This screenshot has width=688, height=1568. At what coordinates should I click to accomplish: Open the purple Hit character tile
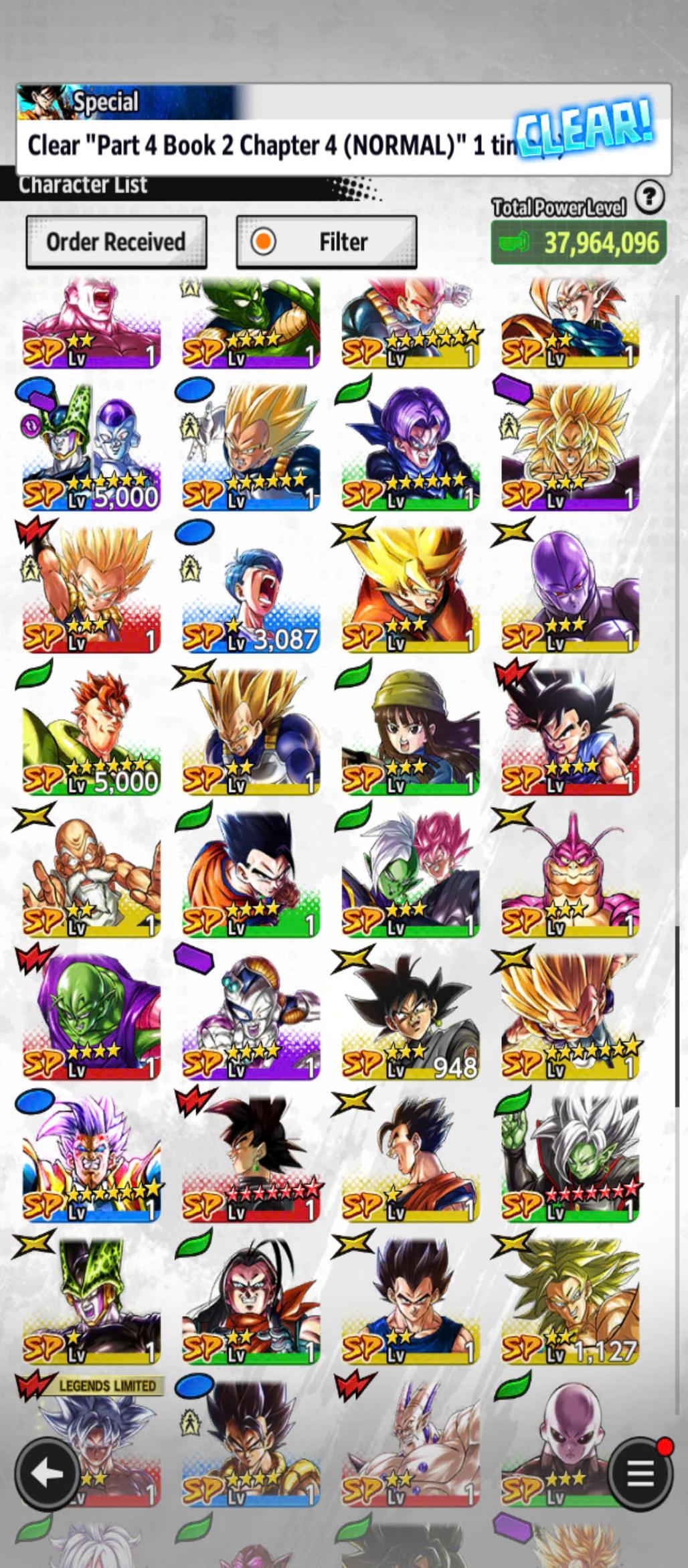(570, 593)
